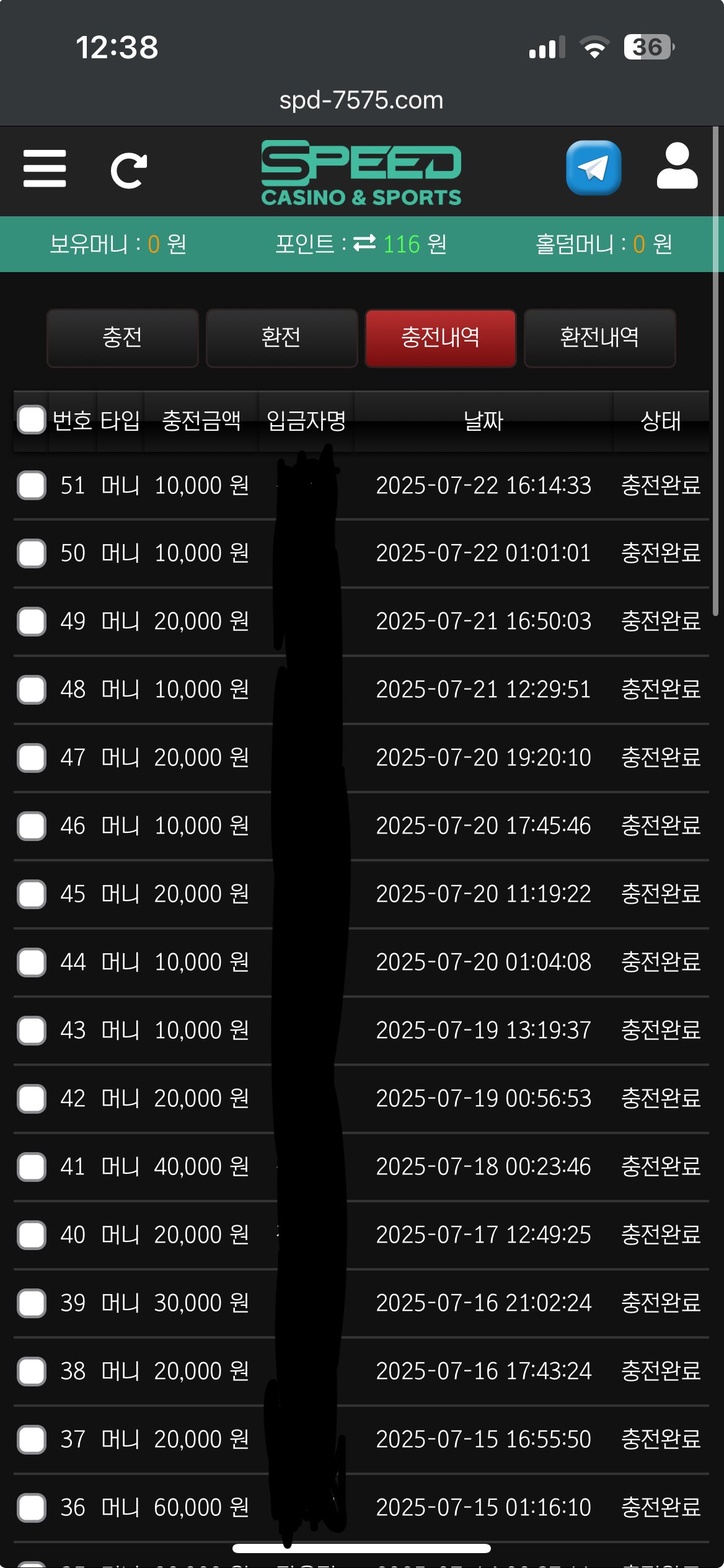Check the box for entry 41

point(32,1167)
